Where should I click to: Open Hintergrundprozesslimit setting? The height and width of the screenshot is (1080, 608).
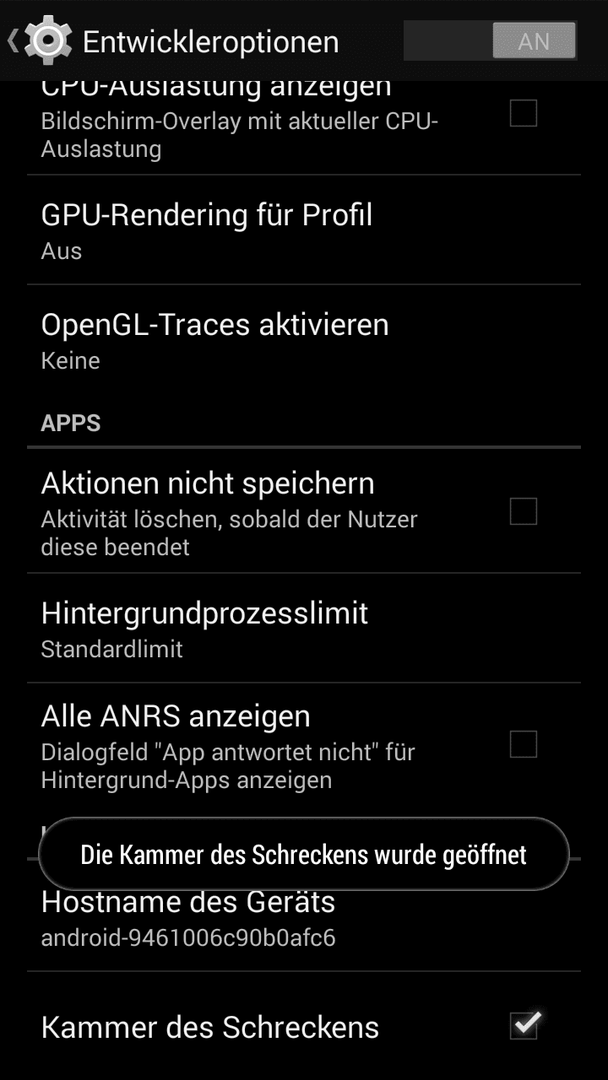point(304,628)
